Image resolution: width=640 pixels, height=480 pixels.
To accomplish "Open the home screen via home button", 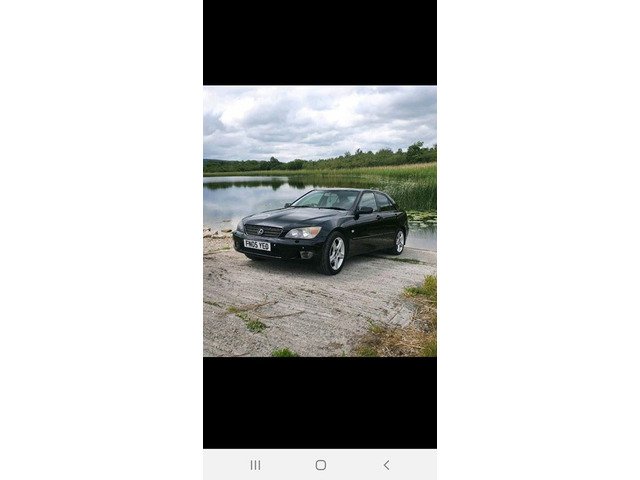I will (x=320, y=465).
